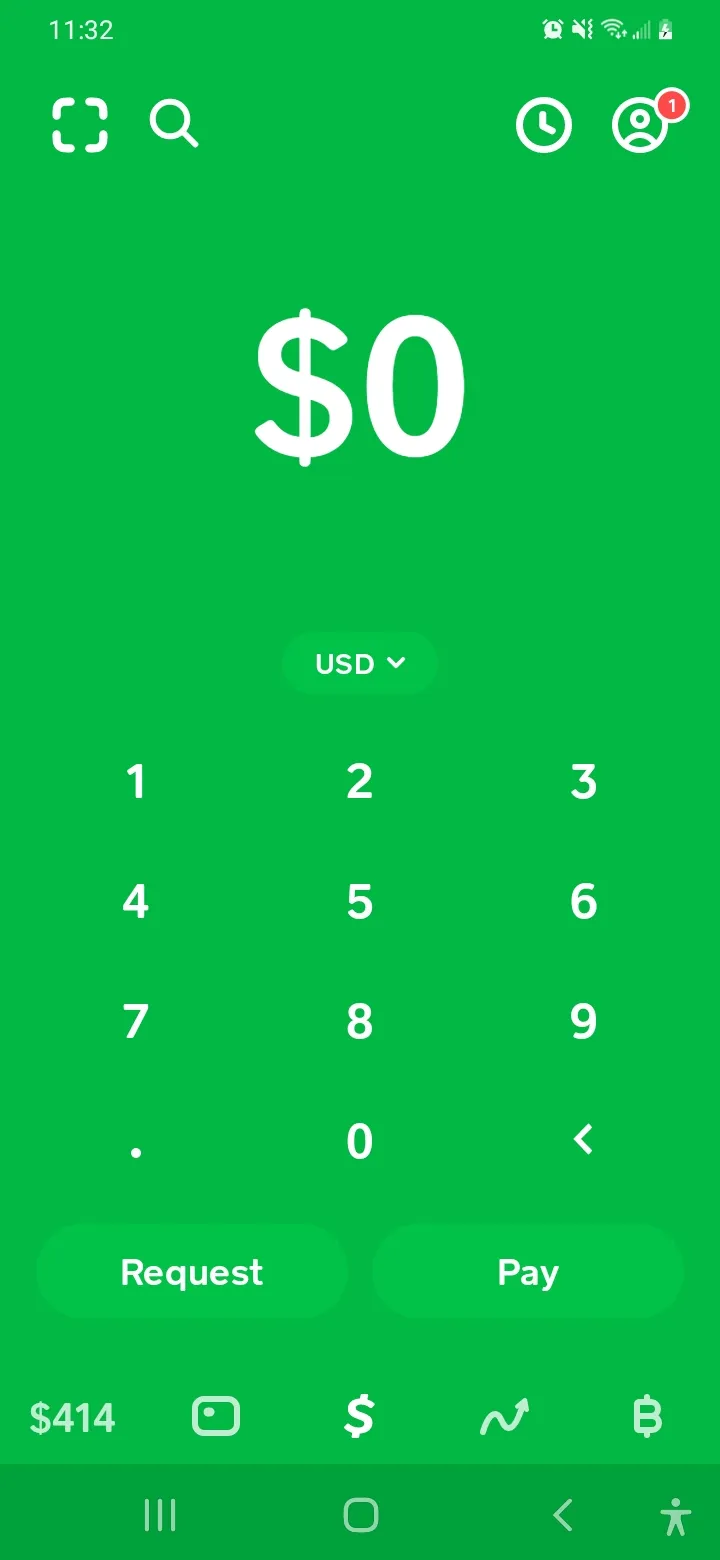Tap the Pay button
The image size is (720, 1560).
point(528,1271)
